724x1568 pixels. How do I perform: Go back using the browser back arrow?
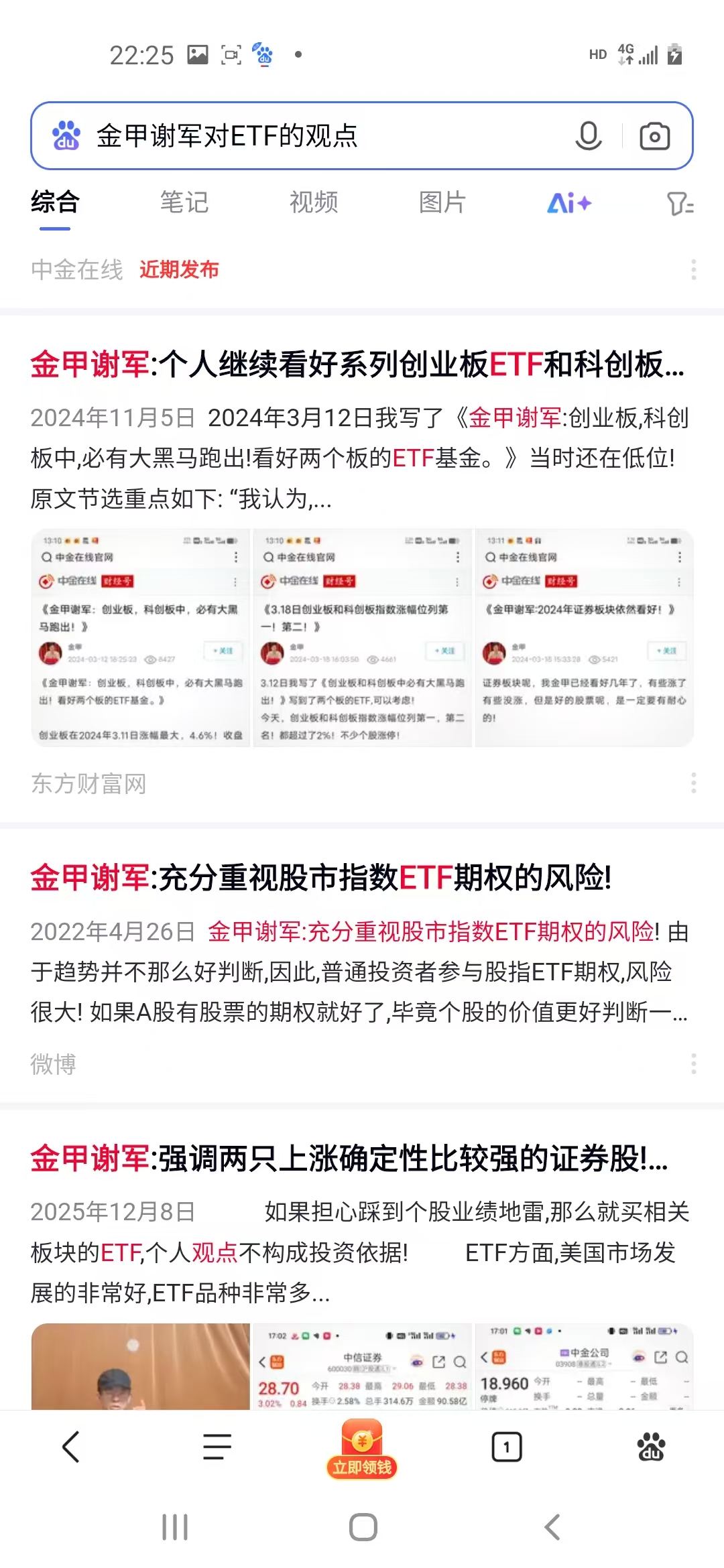click(71, 1447)
